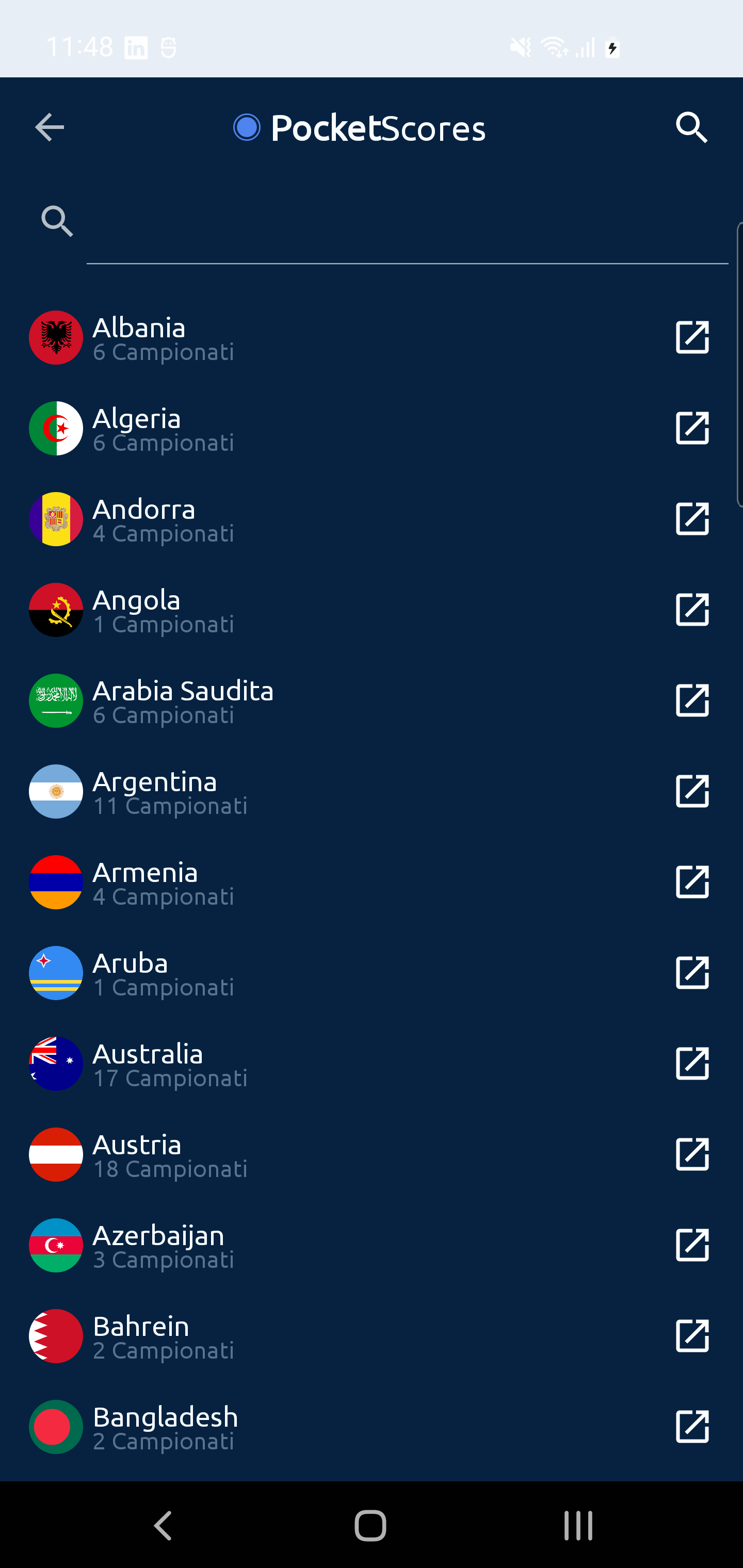Tap the open icon beside Armenia
743x1568 pixels.
692,882
